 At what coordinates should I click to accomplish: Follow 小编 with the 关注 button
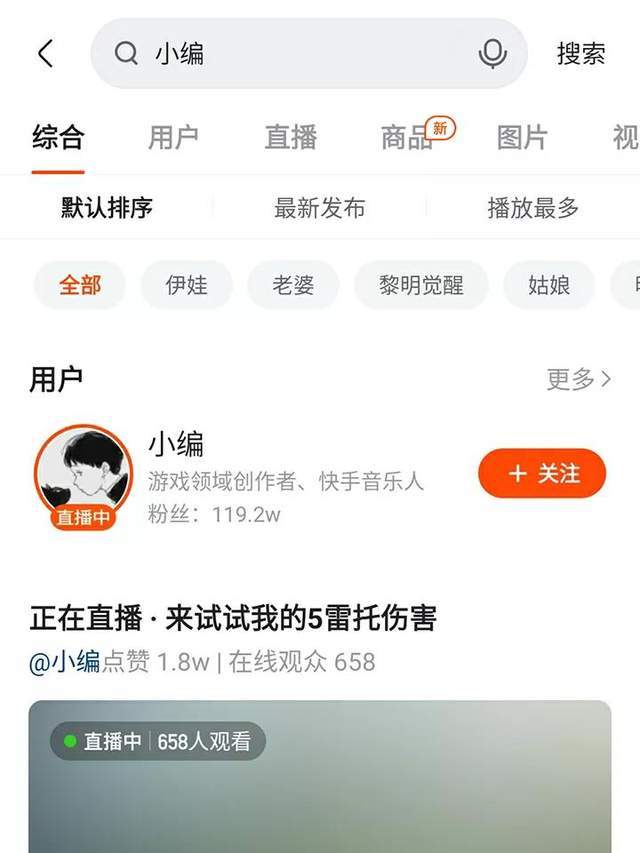(542, 474)
